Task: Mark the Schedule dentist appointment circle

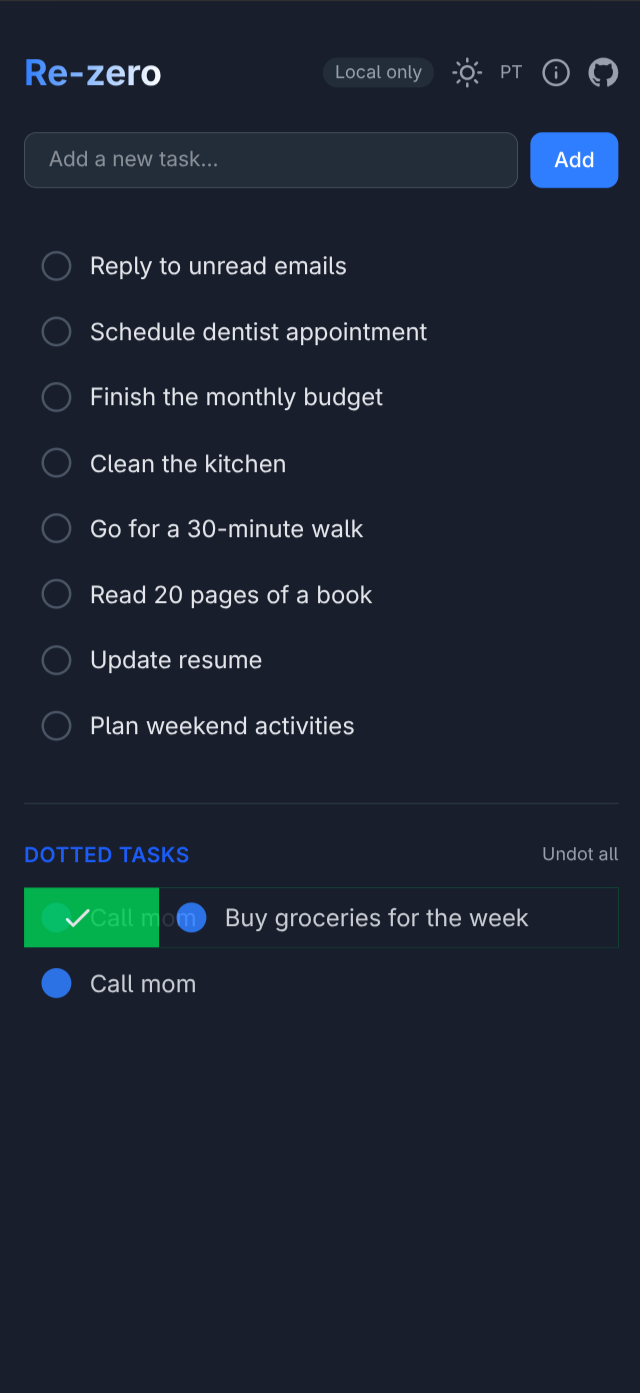Action: (56, 332)
